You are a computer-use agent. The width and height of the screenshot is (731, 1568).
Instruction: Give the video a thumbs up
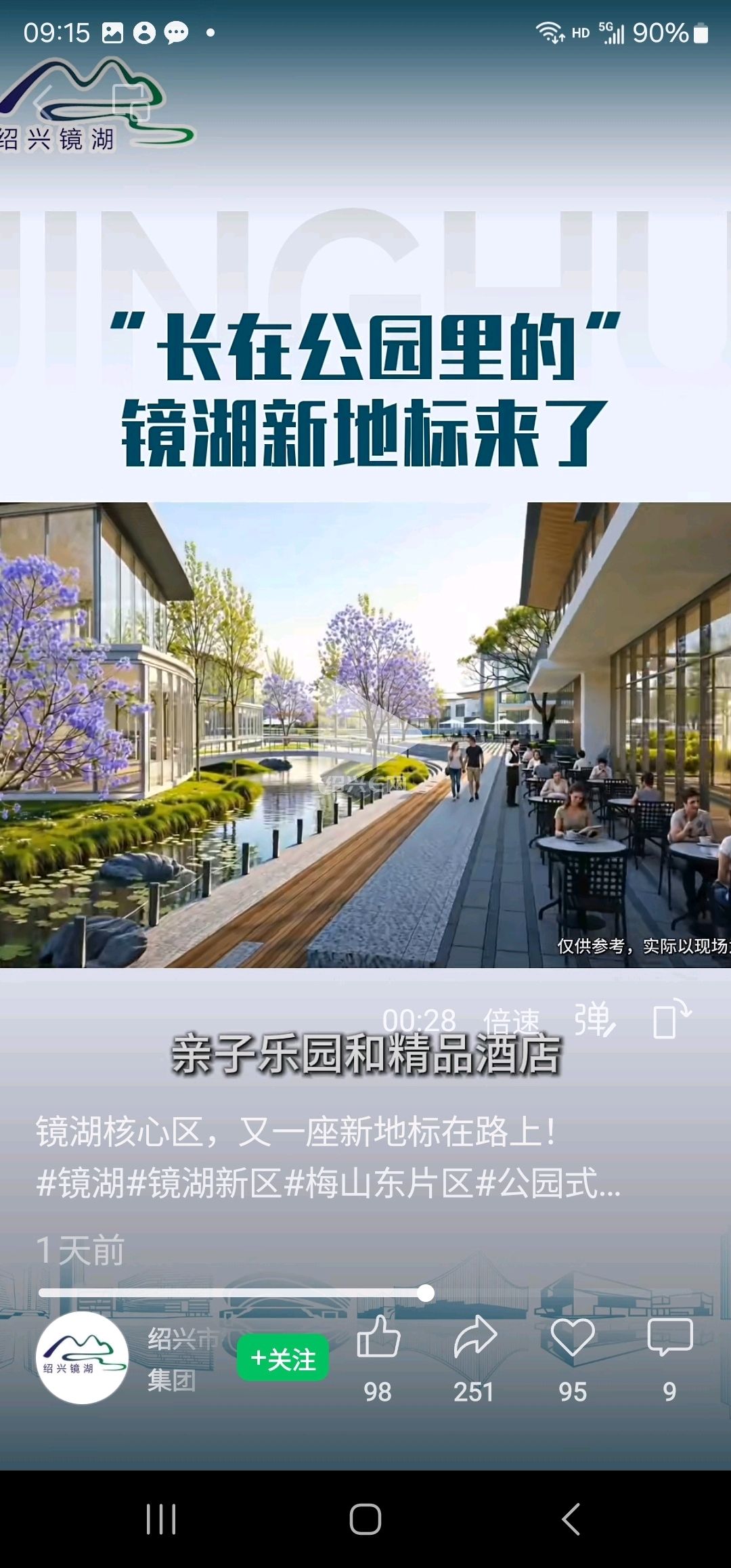(378, 1337)
